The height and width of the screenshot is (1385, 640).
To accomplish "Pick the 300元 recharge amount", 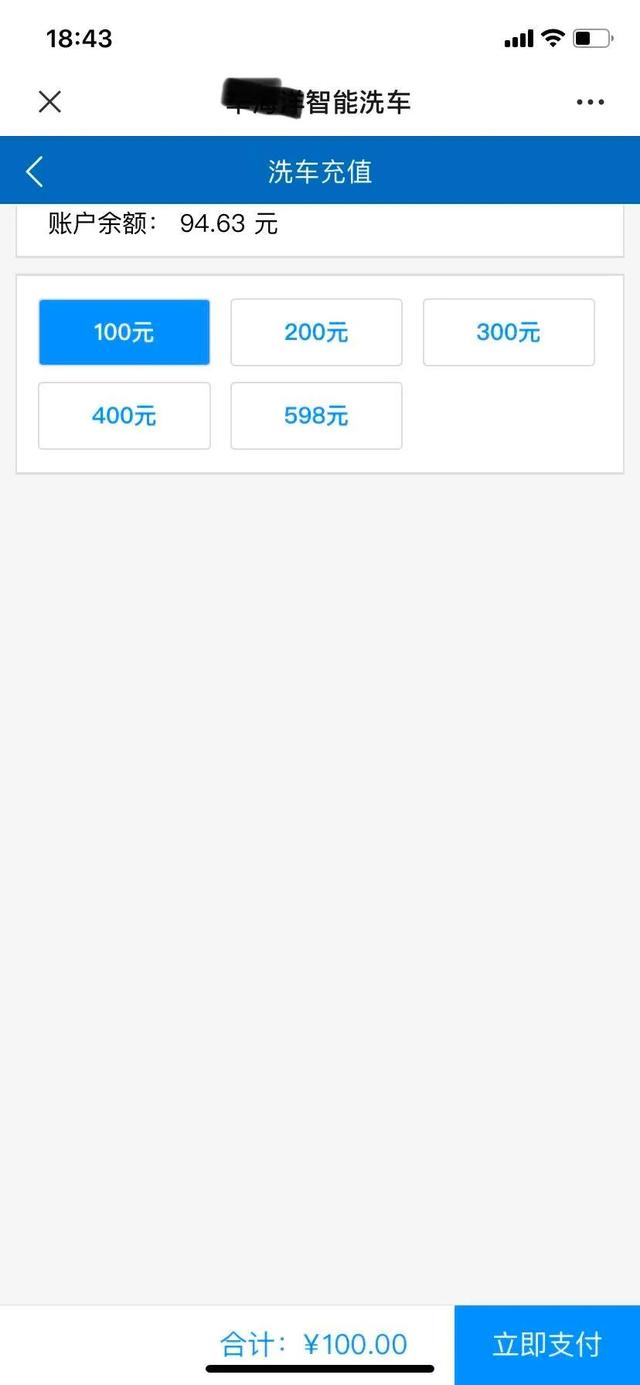I will pyautogui.click(x=508, y=332).
